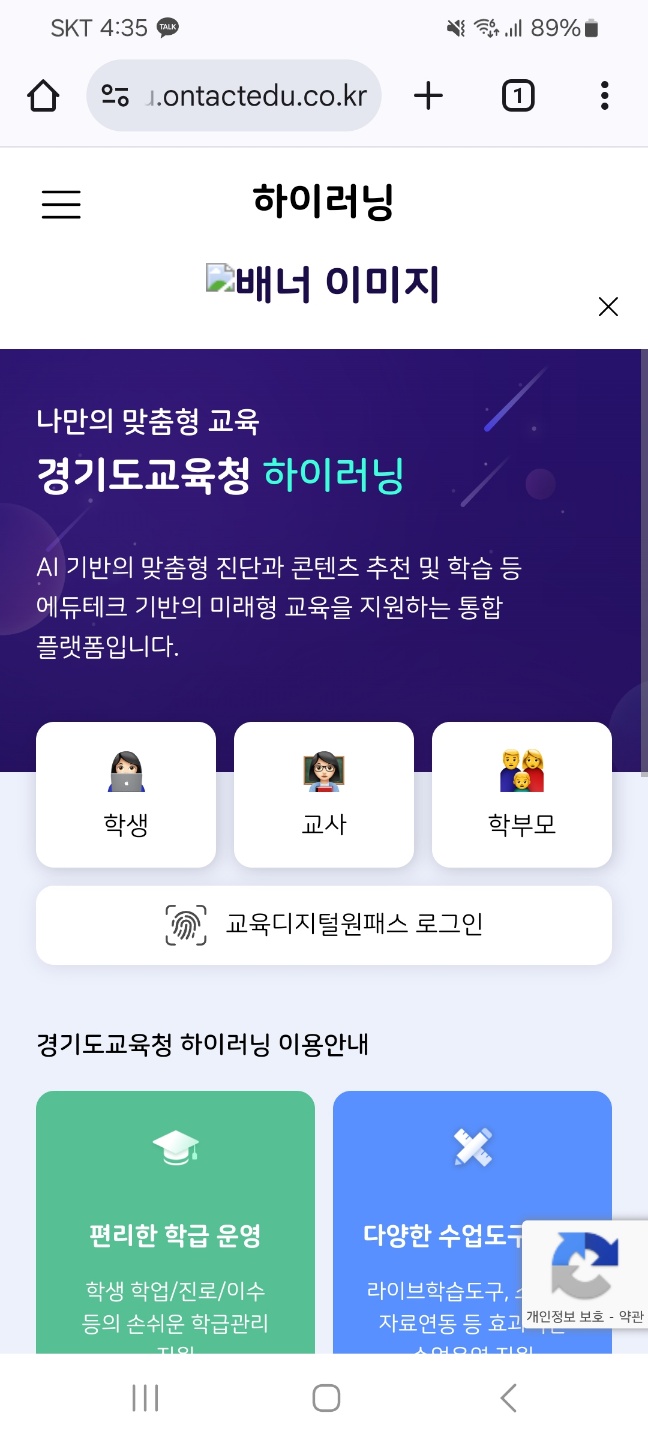Go back with the system back button

pos(508,1397)
